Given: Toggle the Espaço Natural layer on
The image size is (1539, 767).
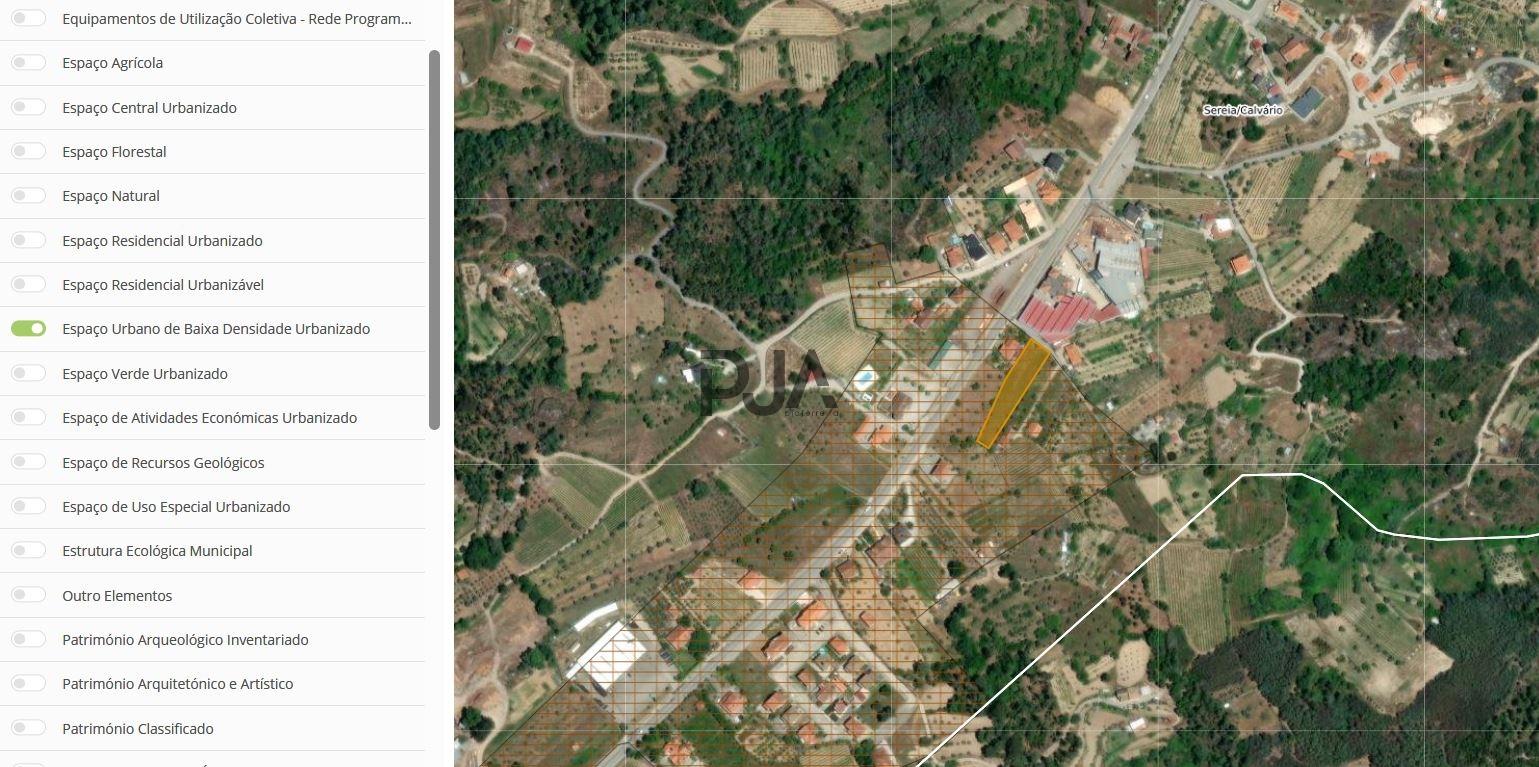Looking at the screenshot, I should [x=28, y=196].
